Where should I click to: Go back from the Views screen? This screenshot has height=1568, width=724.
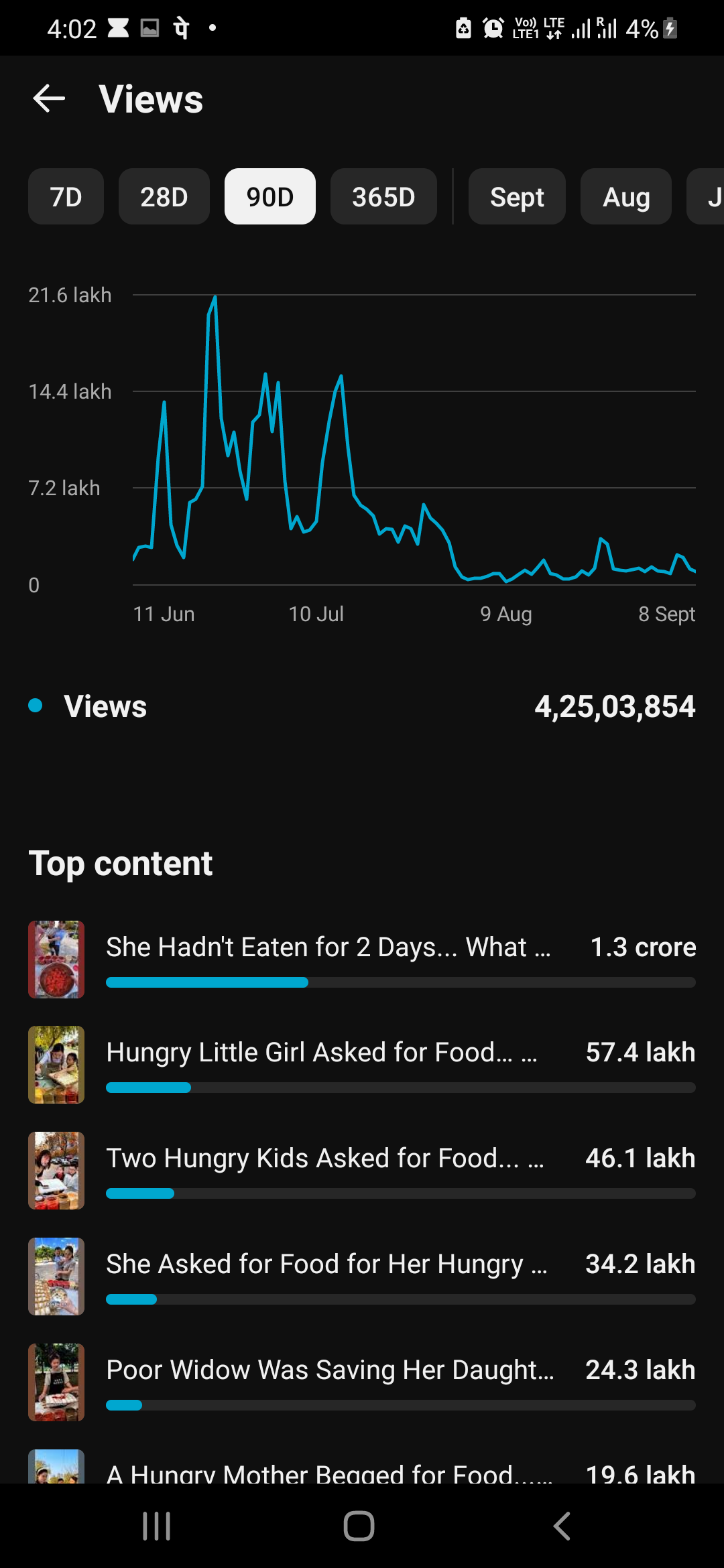click(49, 99)
